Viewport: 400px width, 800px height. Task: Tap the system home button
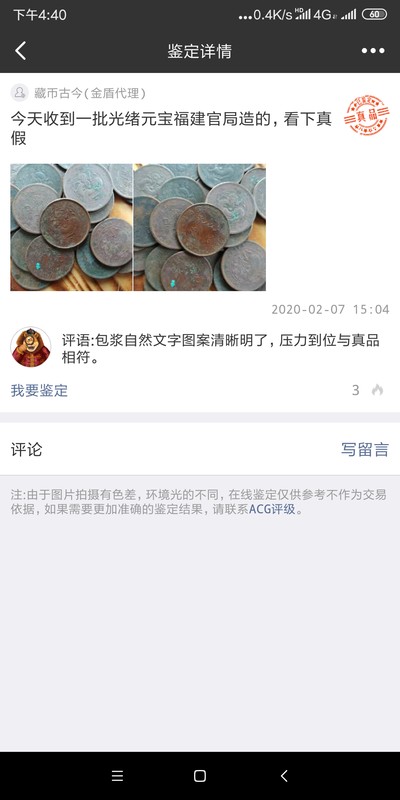click(200, 776)
